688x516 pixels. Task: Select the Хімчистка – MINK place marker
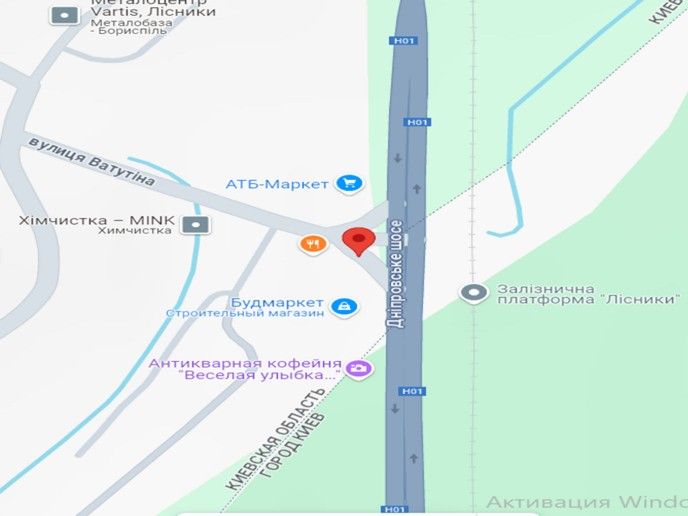click(x=198, y=222)
